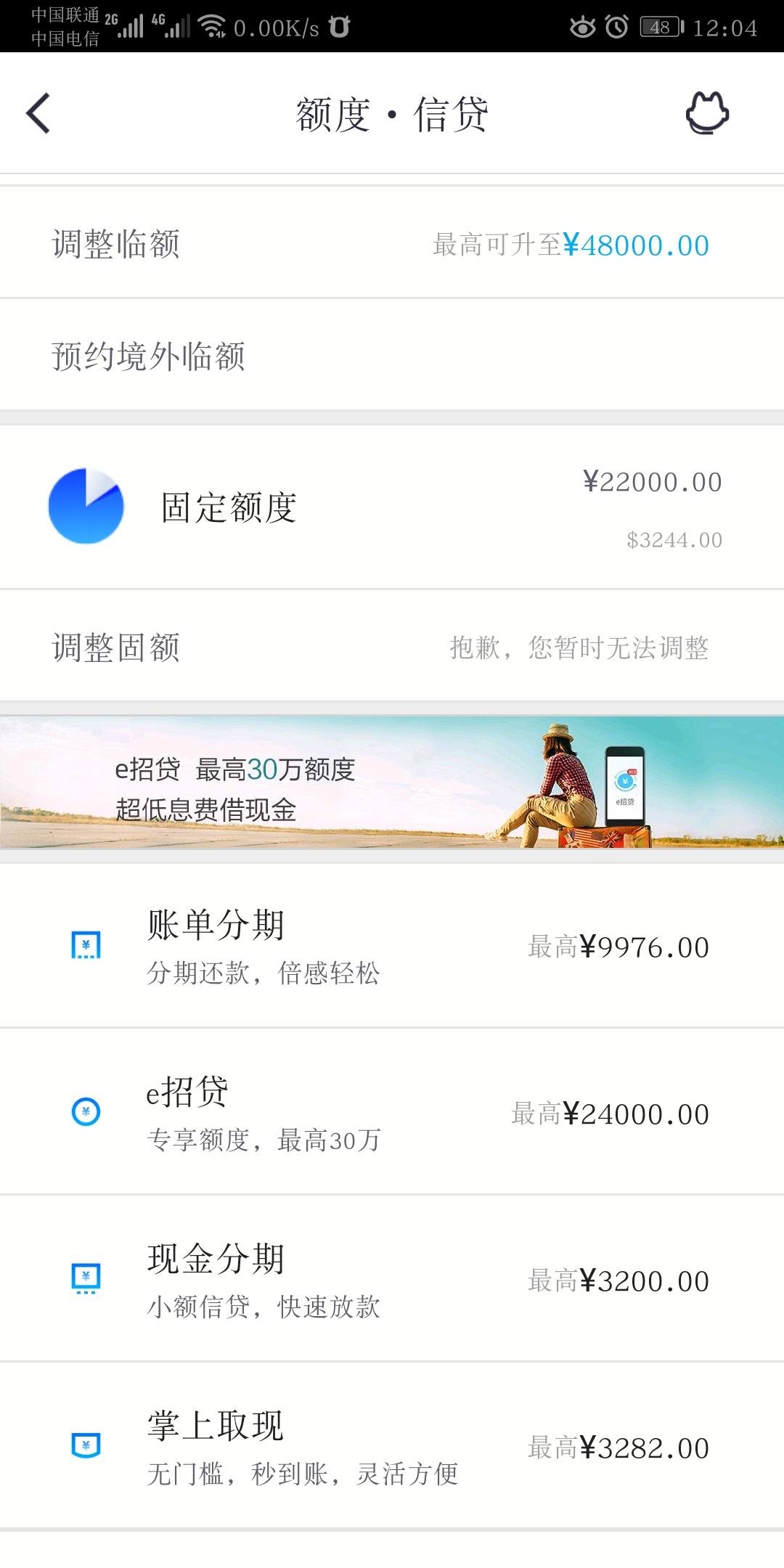Click the ¥48000.00 limit increase link
Screen dimensions: 784x1568
(637, 245)
